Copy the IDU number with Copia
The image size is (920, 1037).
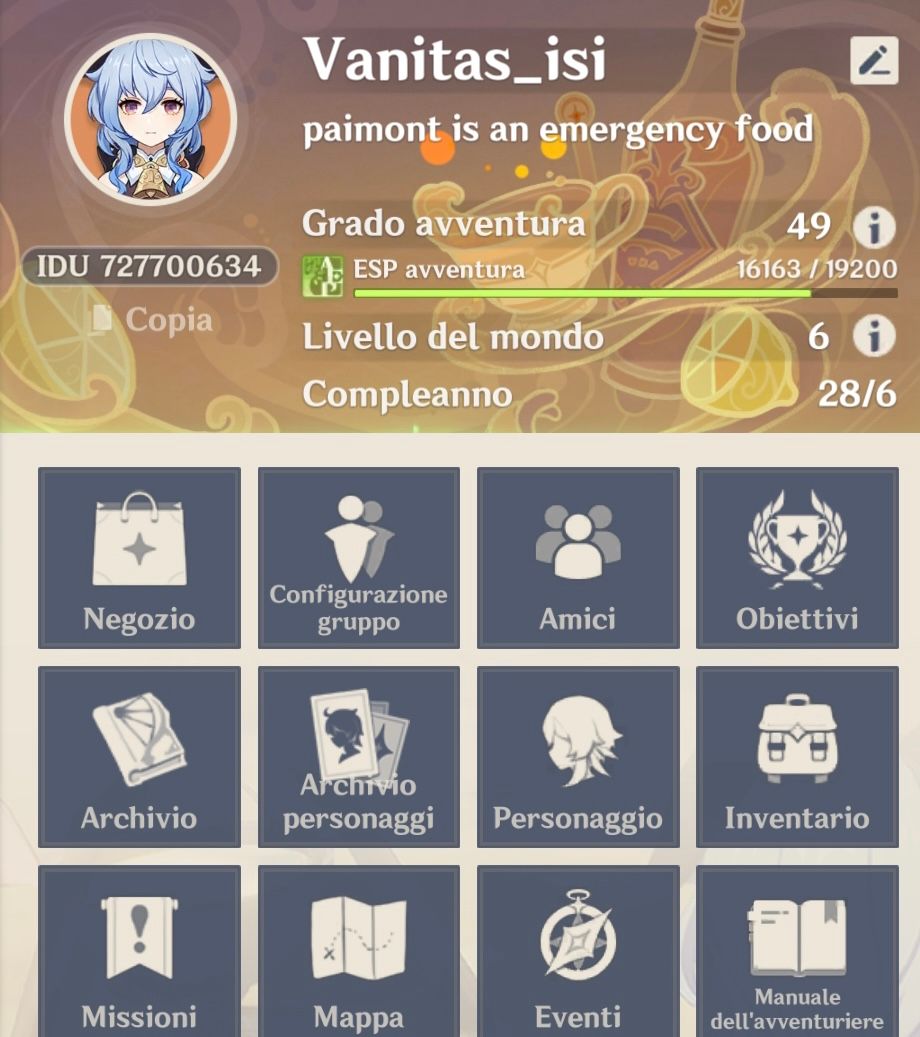[152, 320]
